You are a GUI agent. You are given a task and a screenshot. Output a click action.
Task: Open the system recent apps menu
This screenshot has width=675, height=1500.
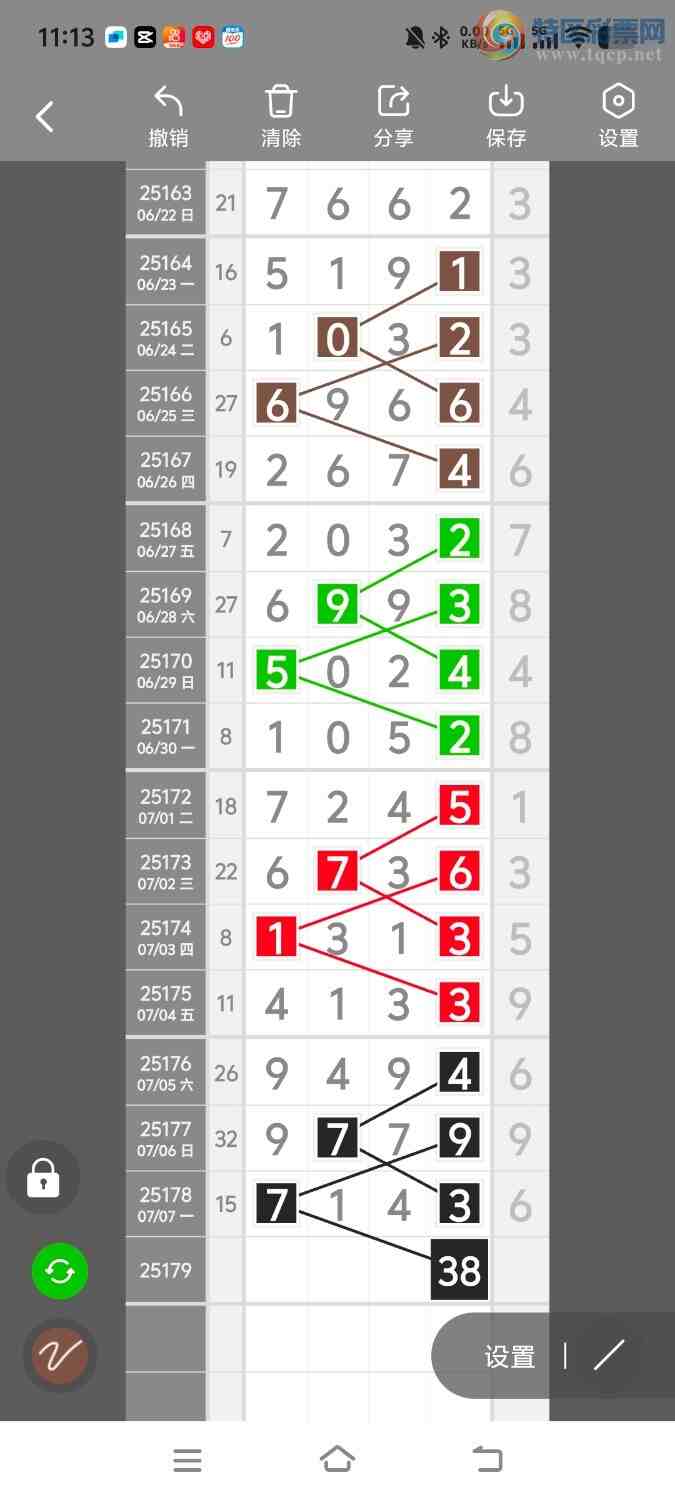(x=187, y=1461)
